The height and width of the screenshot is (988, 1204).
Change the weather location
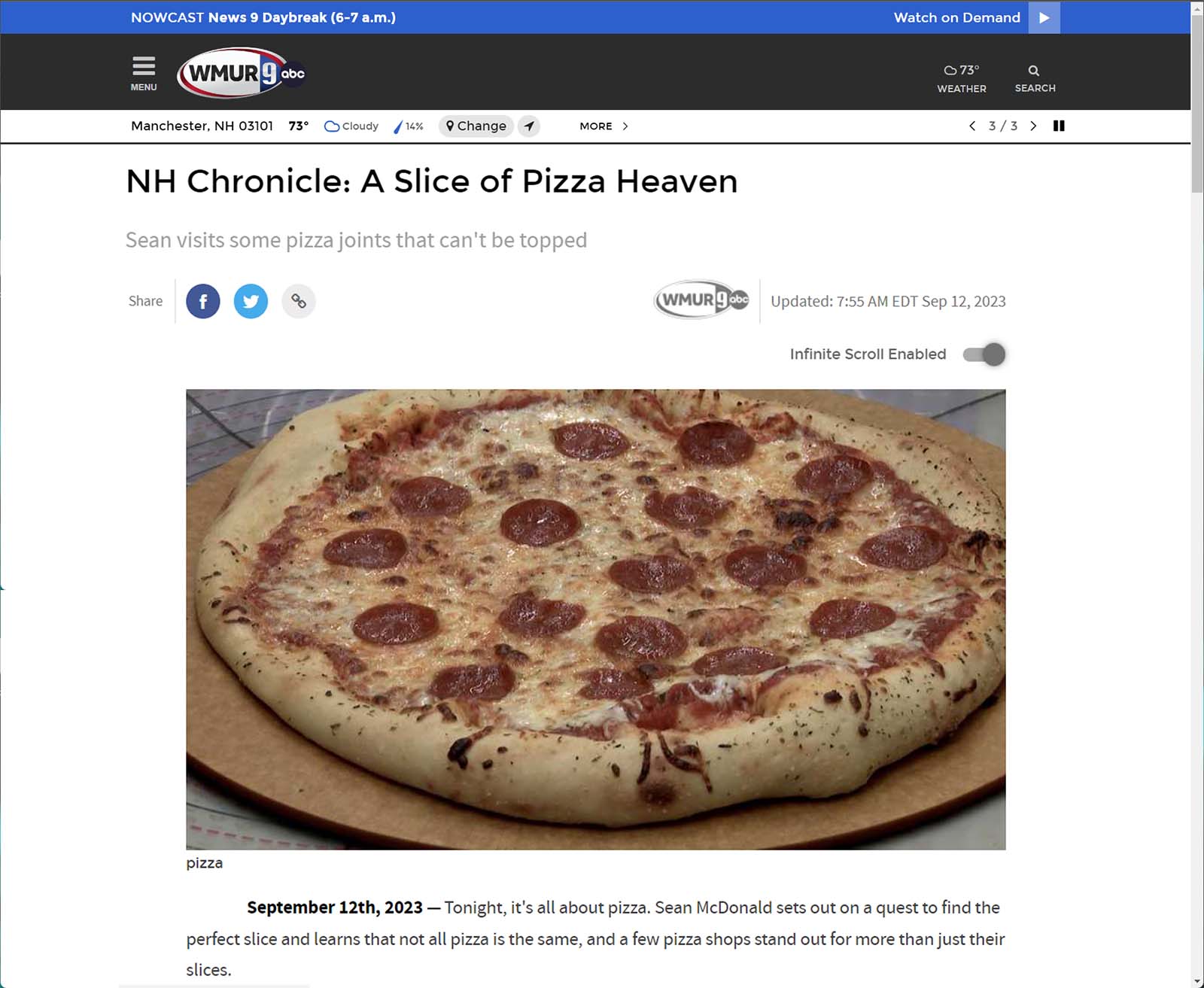coord(476,126)
